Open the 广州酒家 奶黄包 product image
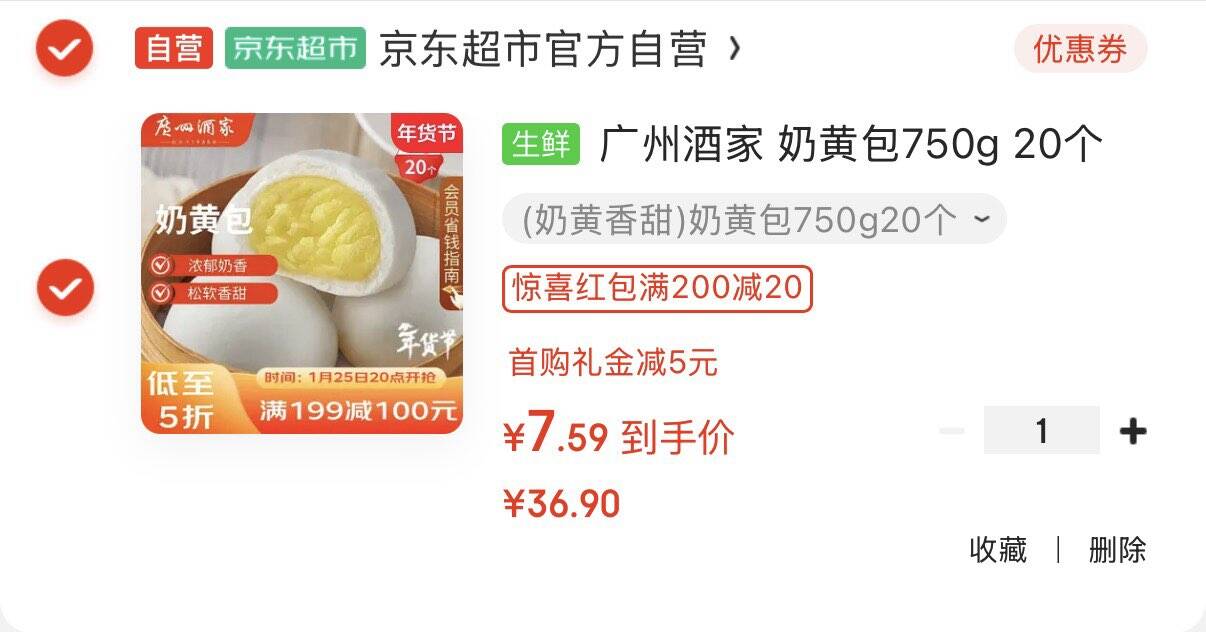The image size is (1206, 632). tap(302, 273)
